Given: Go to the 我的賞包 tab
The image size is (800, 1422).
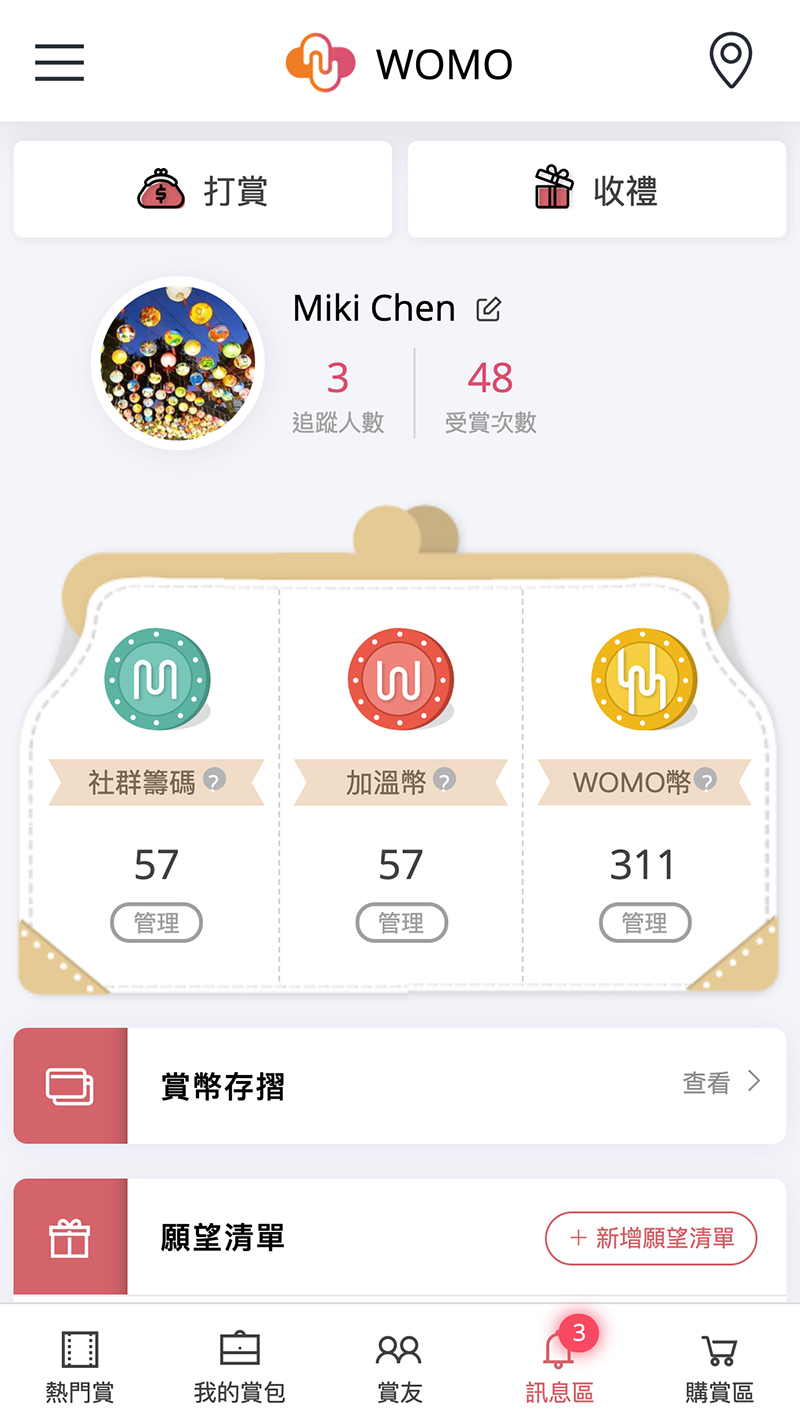Looking at the screenshot, I should click(x=240, y=1366).
